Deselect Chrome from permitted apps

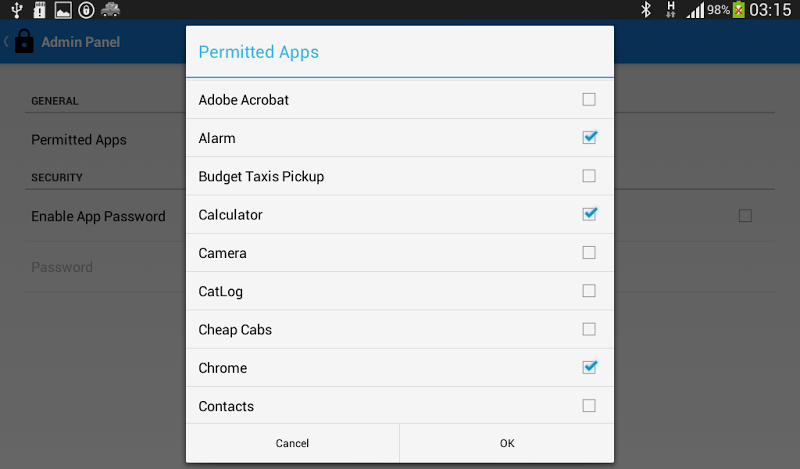pyautogui.click(x=589, y=367)
